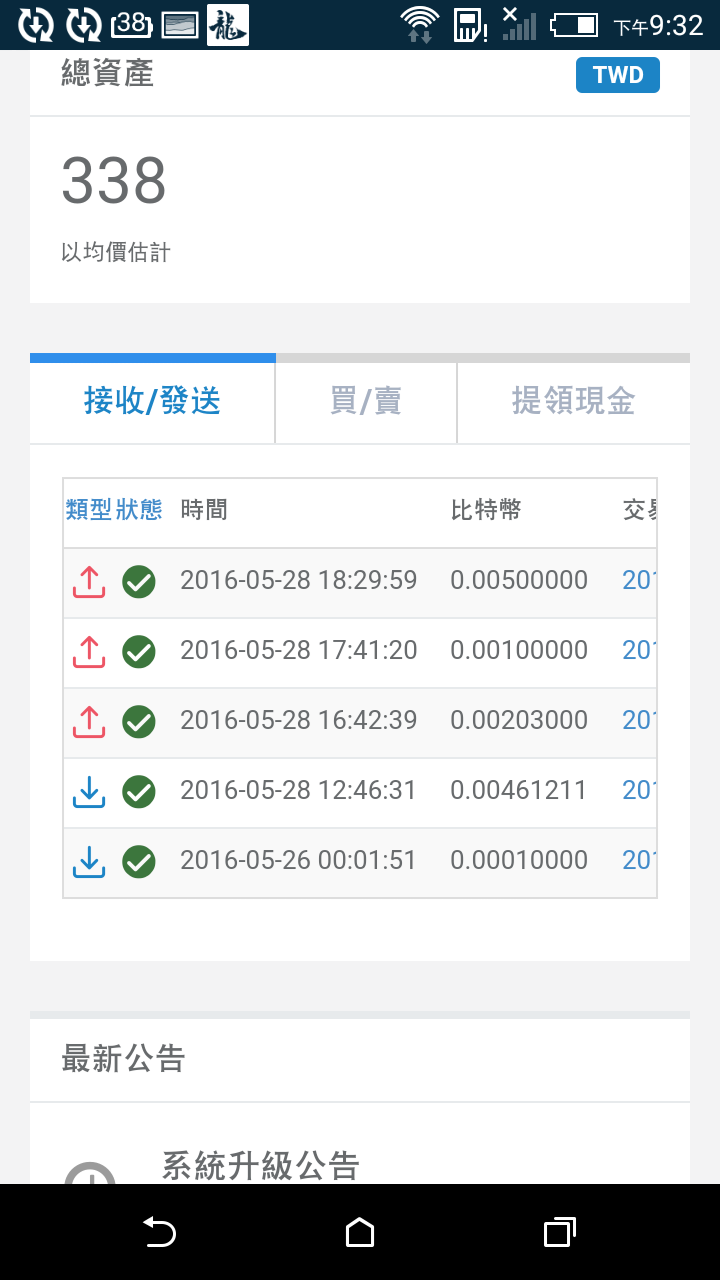
Task: Switch to the 買/賣 tab
Action: click(x=366, y=402)
